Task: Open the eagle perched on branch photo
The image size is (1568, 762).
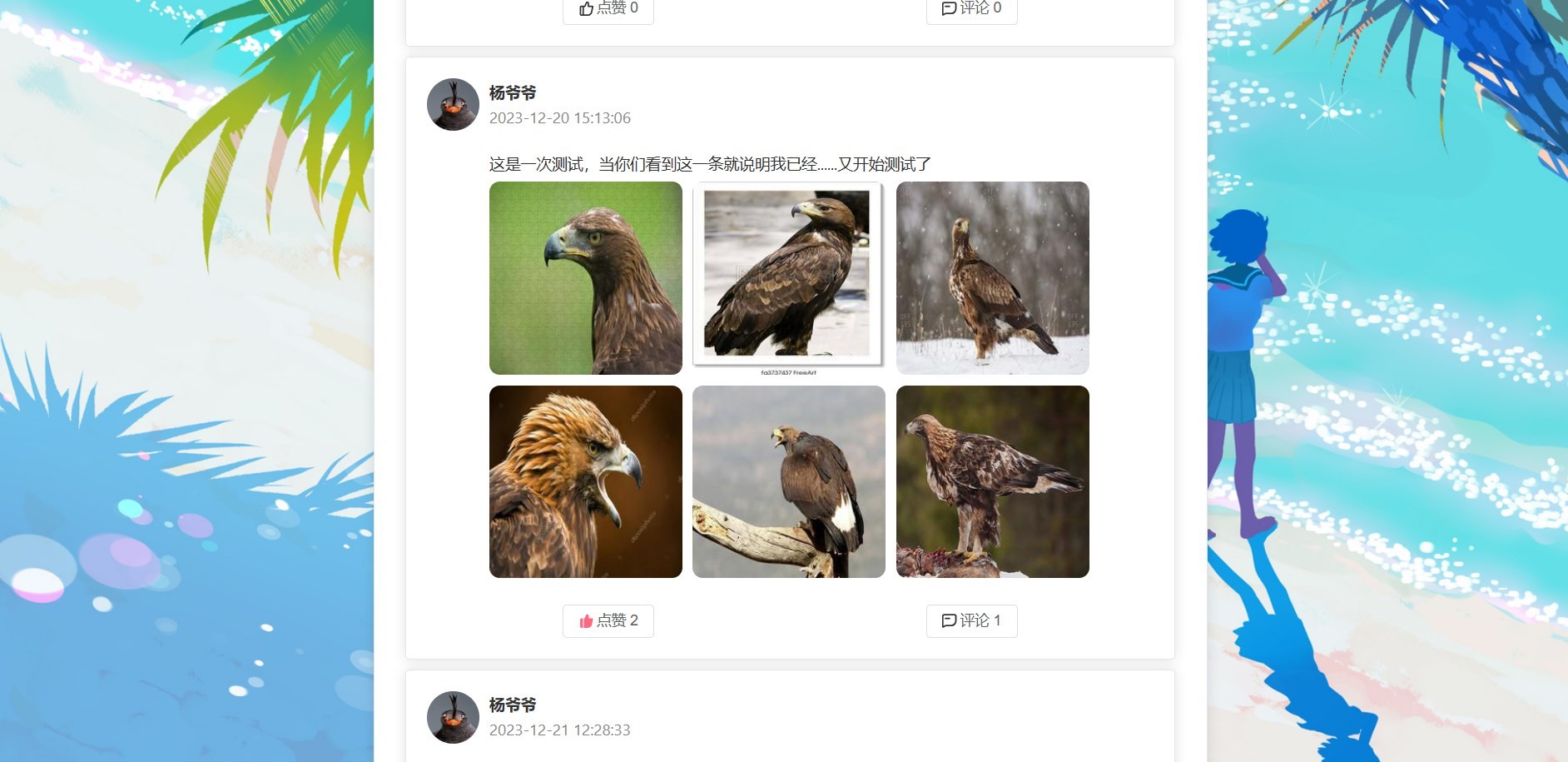Action: 788,481
